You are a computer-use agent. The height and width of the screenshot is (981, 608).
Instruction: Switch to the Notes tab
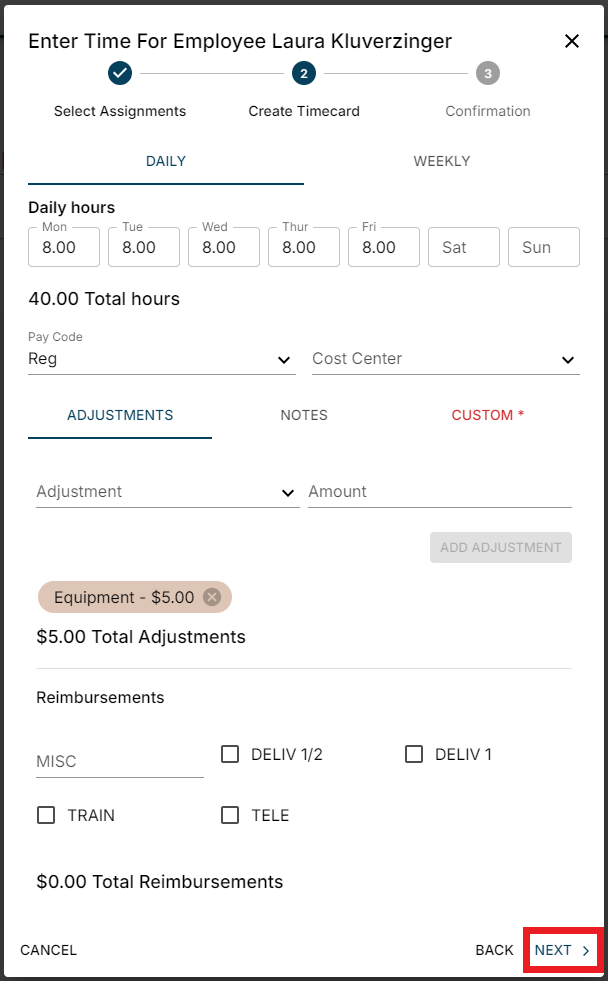[304, 415]
